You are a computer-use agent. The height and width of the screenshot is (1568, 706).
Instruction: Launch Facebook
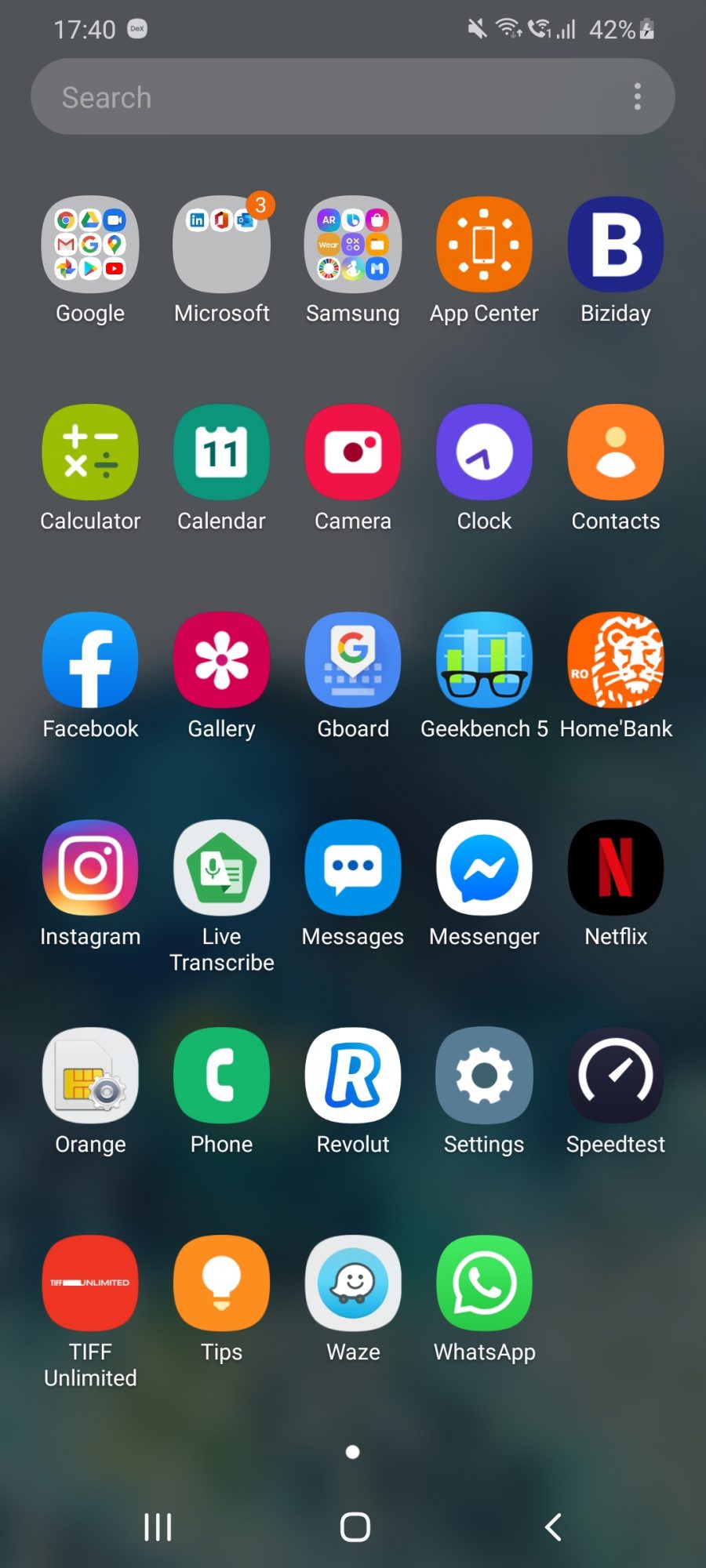pyautogui.click(x=90, y=660)
